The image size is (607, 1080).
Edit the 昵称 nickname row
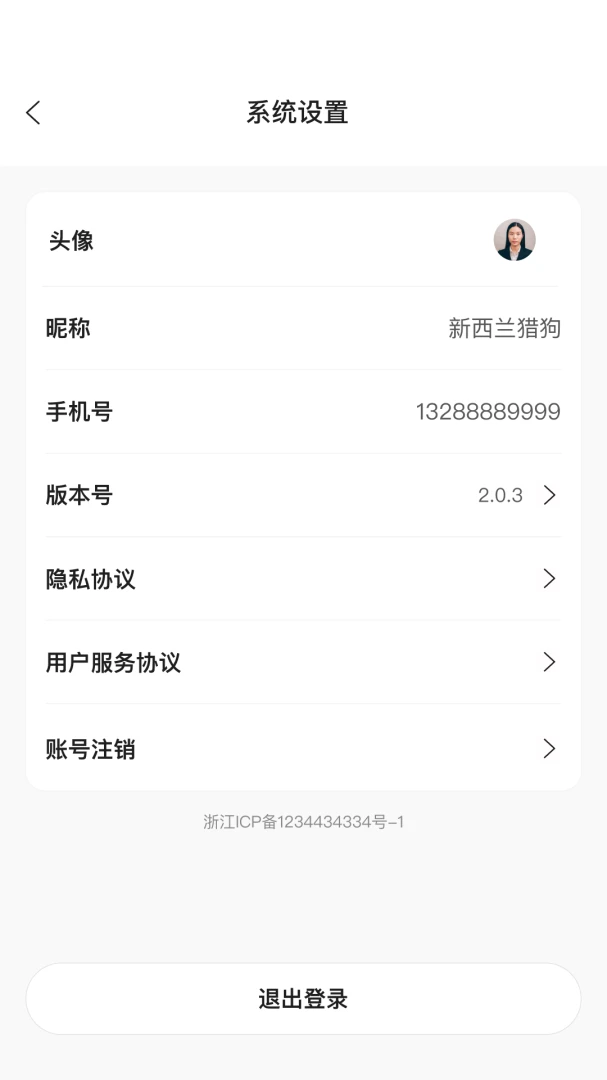click(303, 329)
